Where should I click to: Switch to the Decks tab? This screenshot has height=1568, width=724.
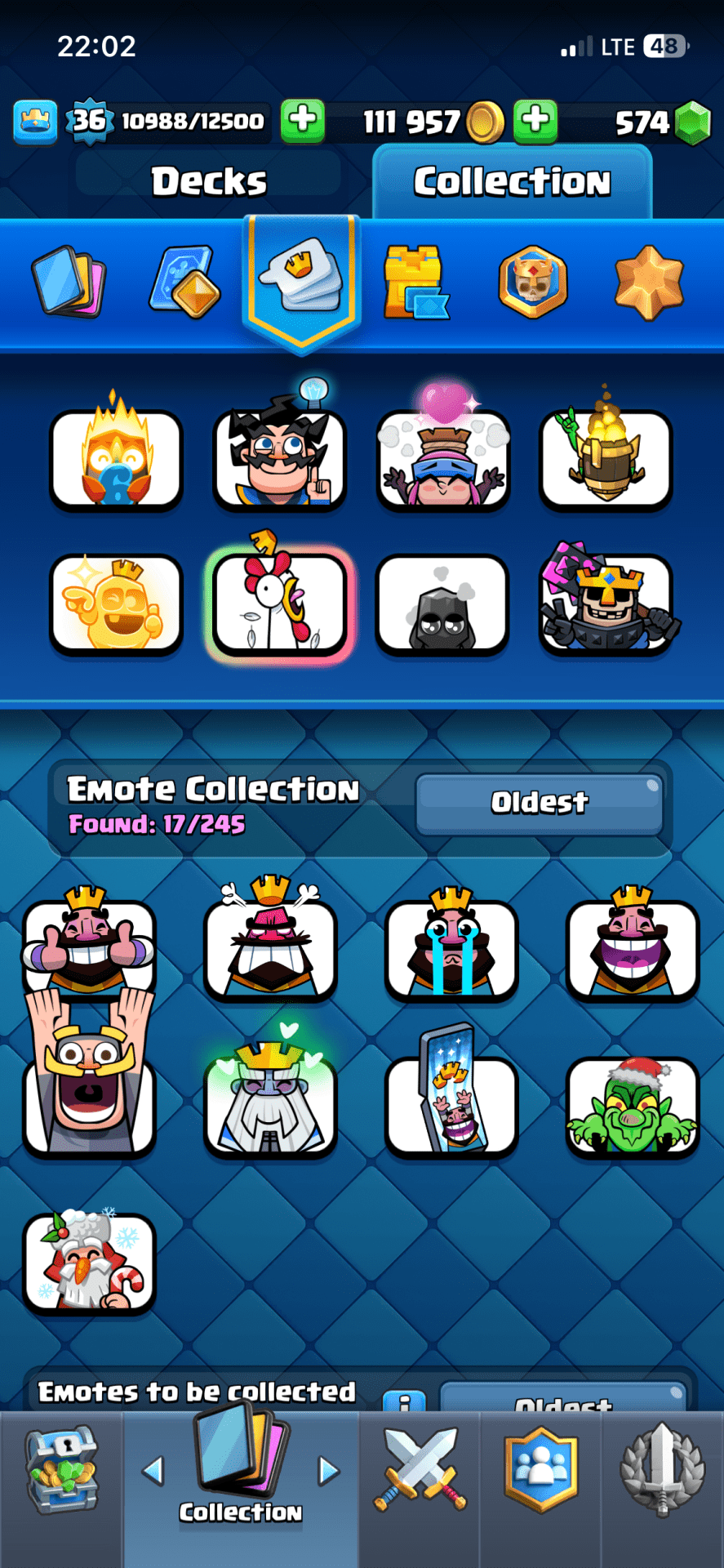[x=208, y=180]
